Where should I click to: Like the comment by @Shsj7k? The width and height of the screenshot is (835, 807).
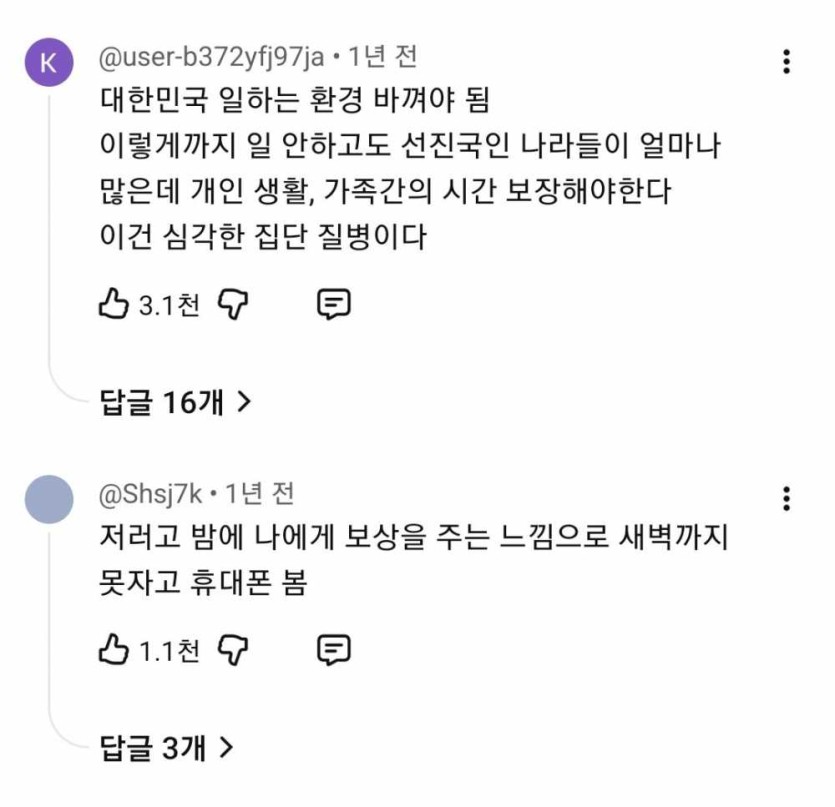pos(114,651)
